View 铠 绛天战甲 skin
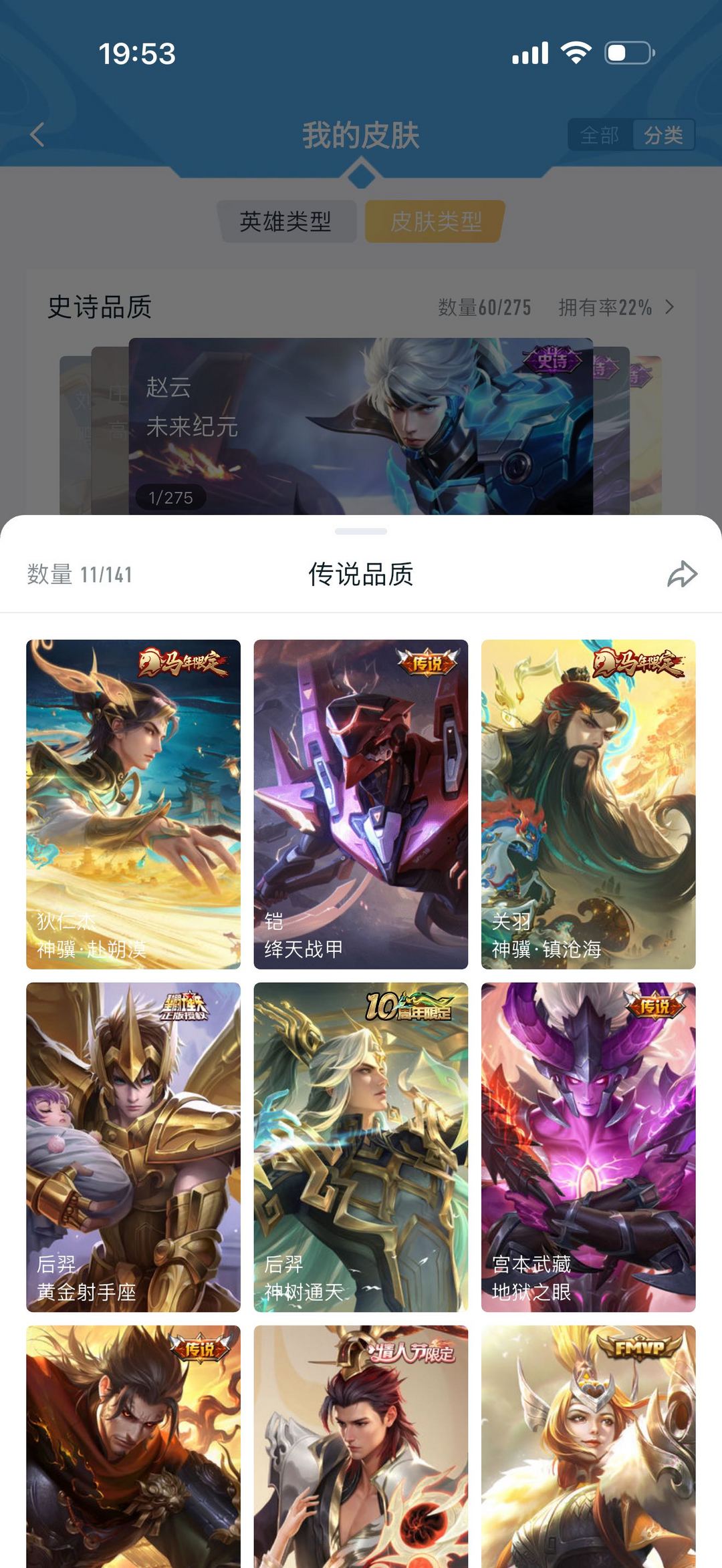This screenshot has height=1568, width=722. [x=360, y=804]
